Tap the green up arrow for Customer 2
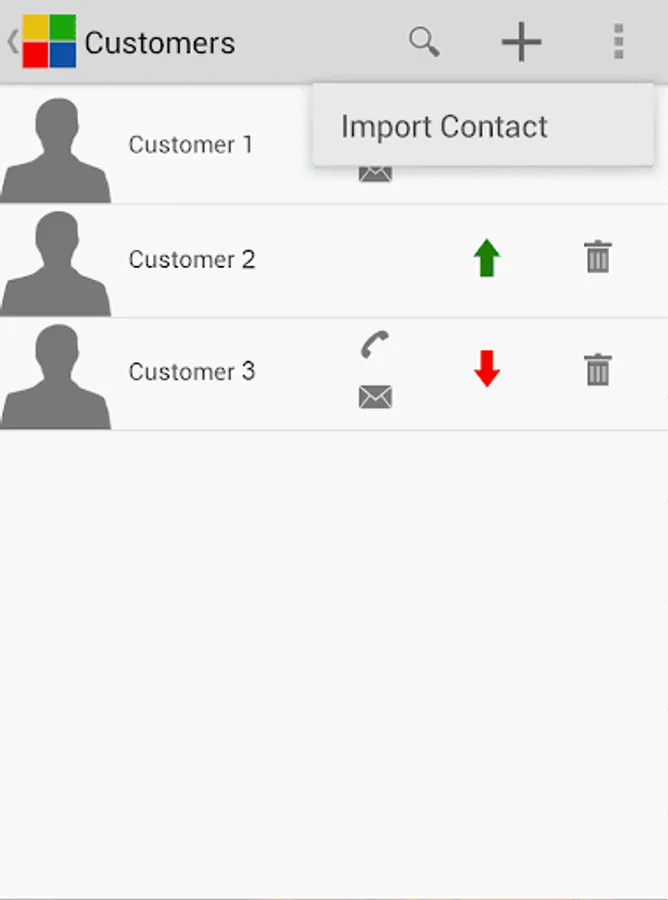 click(487, 258)
